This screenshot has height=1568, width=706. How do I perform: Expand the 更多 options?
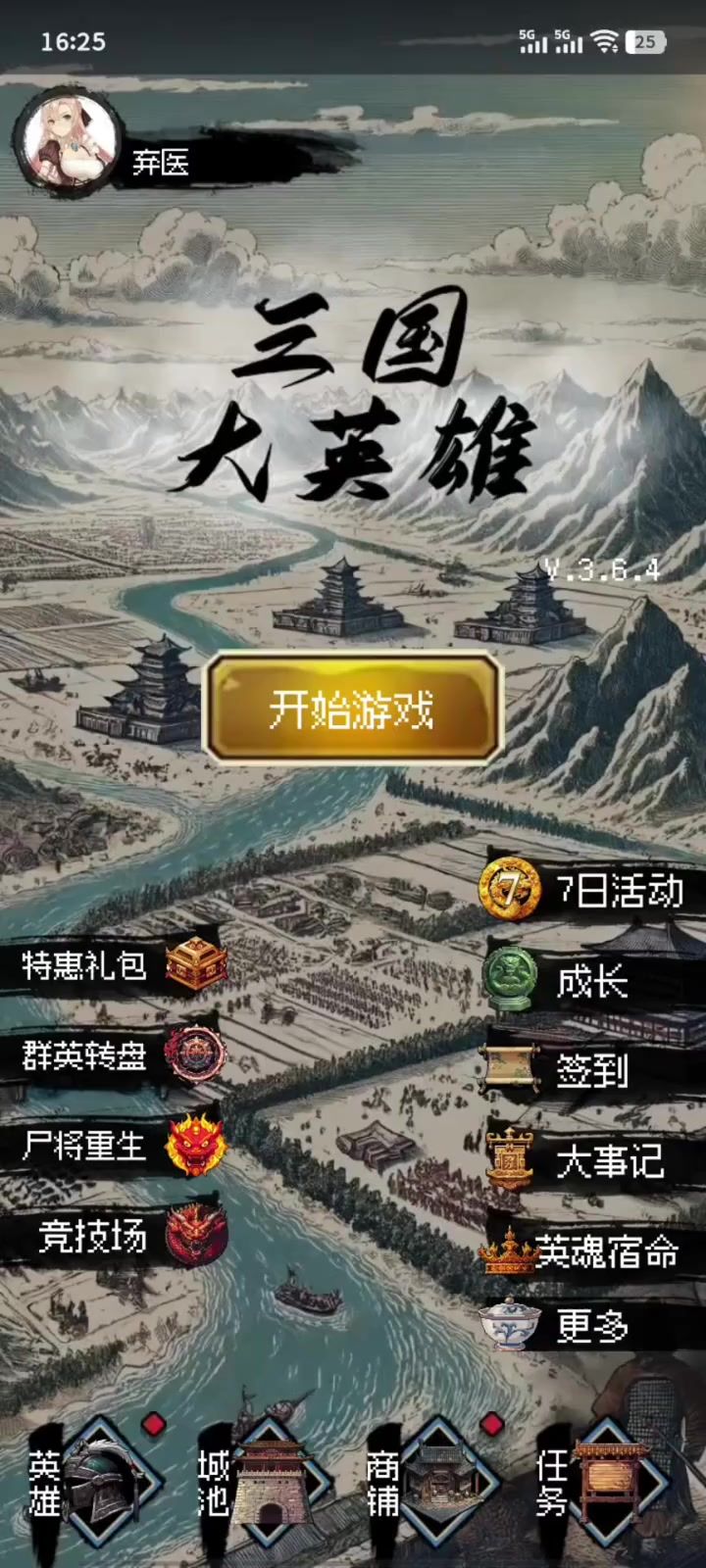click(591, 1325)
